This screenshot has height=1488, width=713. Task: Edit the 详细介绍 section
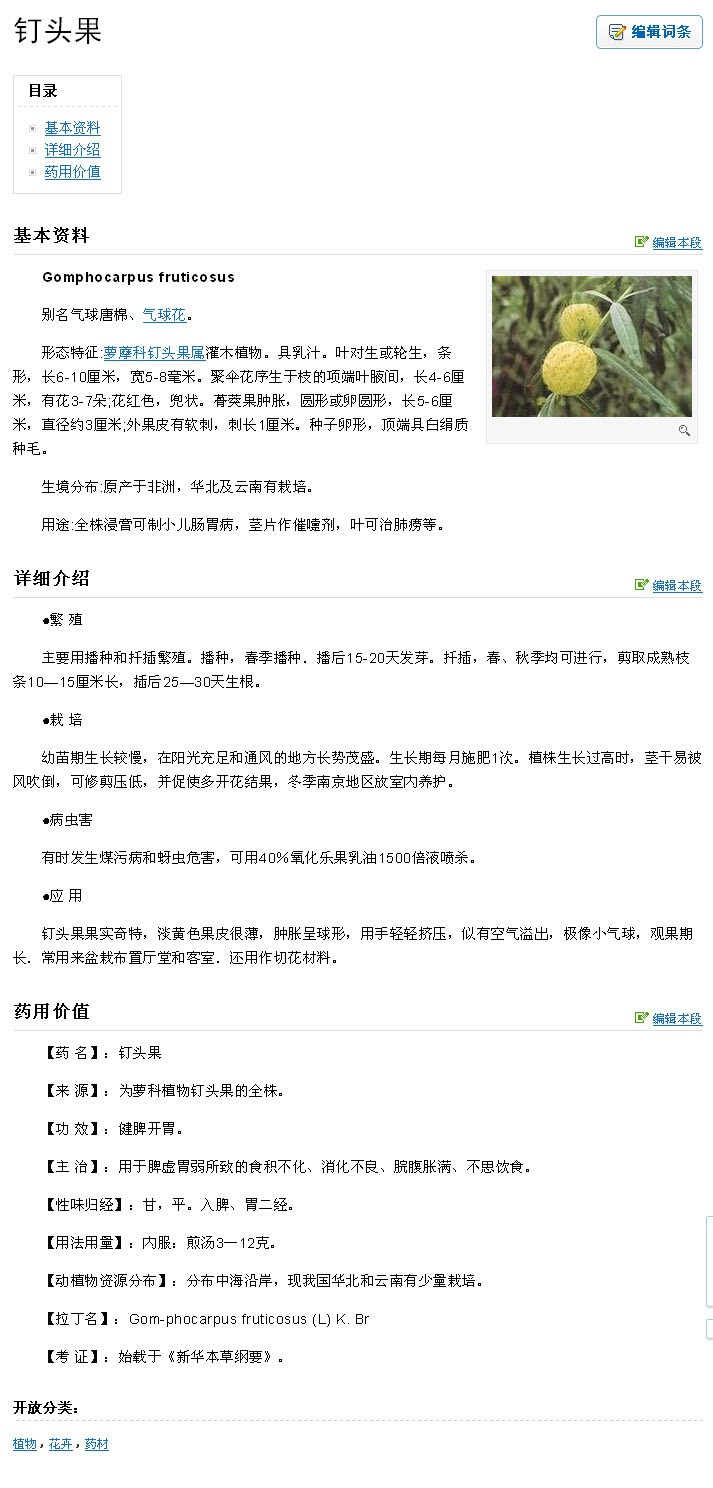676,585
